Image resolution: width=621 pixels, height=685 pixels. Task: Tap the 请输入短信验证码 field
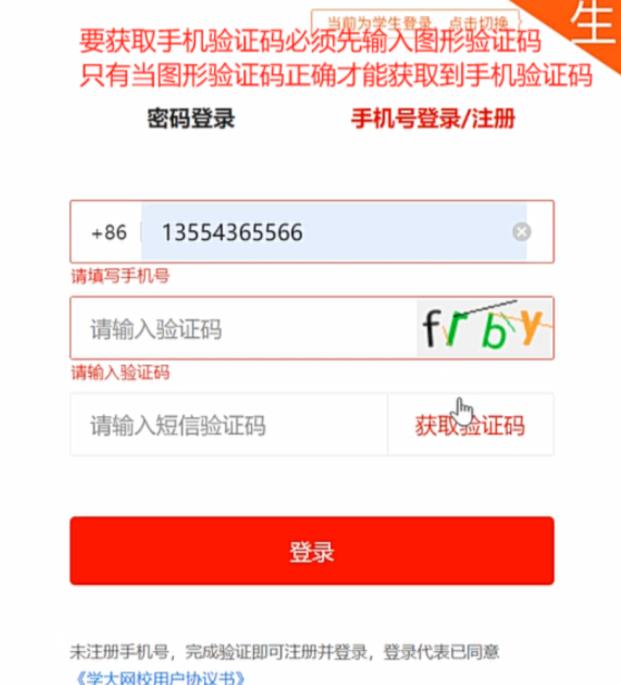[x=228, y=426]
